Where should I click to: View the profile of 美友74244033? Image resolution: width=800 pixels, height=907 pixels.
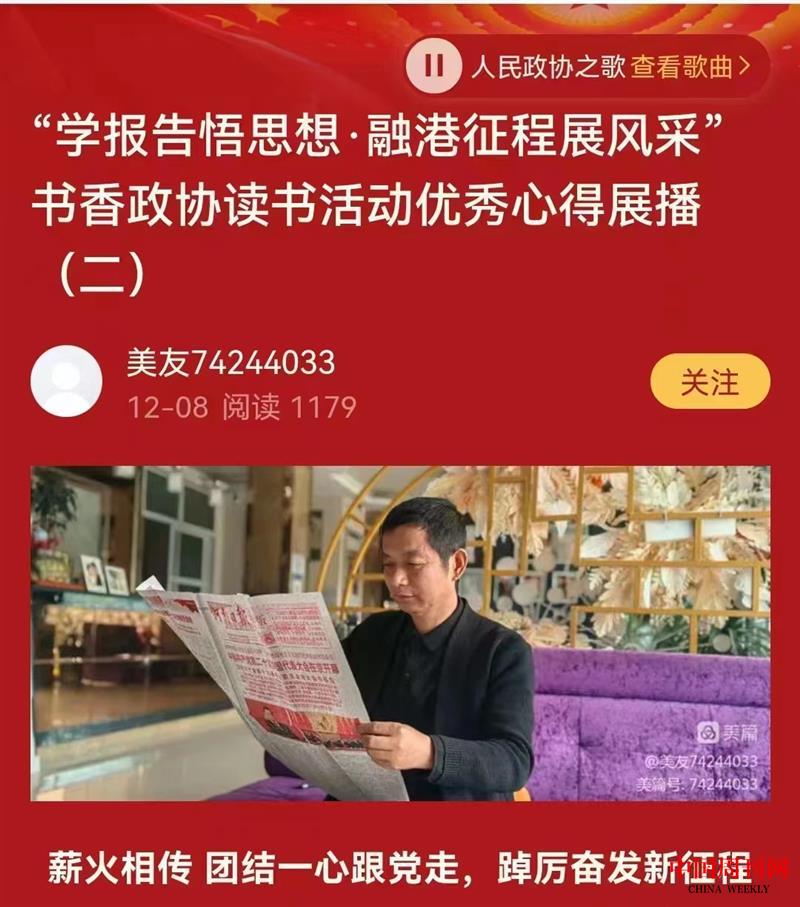(x=230, y=362)
